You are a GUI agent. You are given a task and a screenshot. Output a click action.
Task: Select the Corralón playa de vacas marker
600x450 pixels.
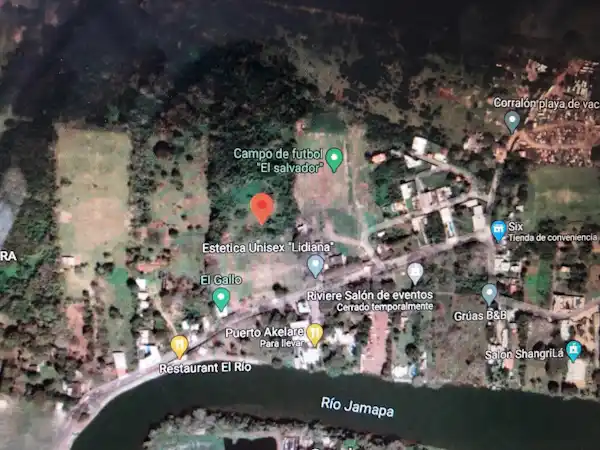tap(512, 121)
